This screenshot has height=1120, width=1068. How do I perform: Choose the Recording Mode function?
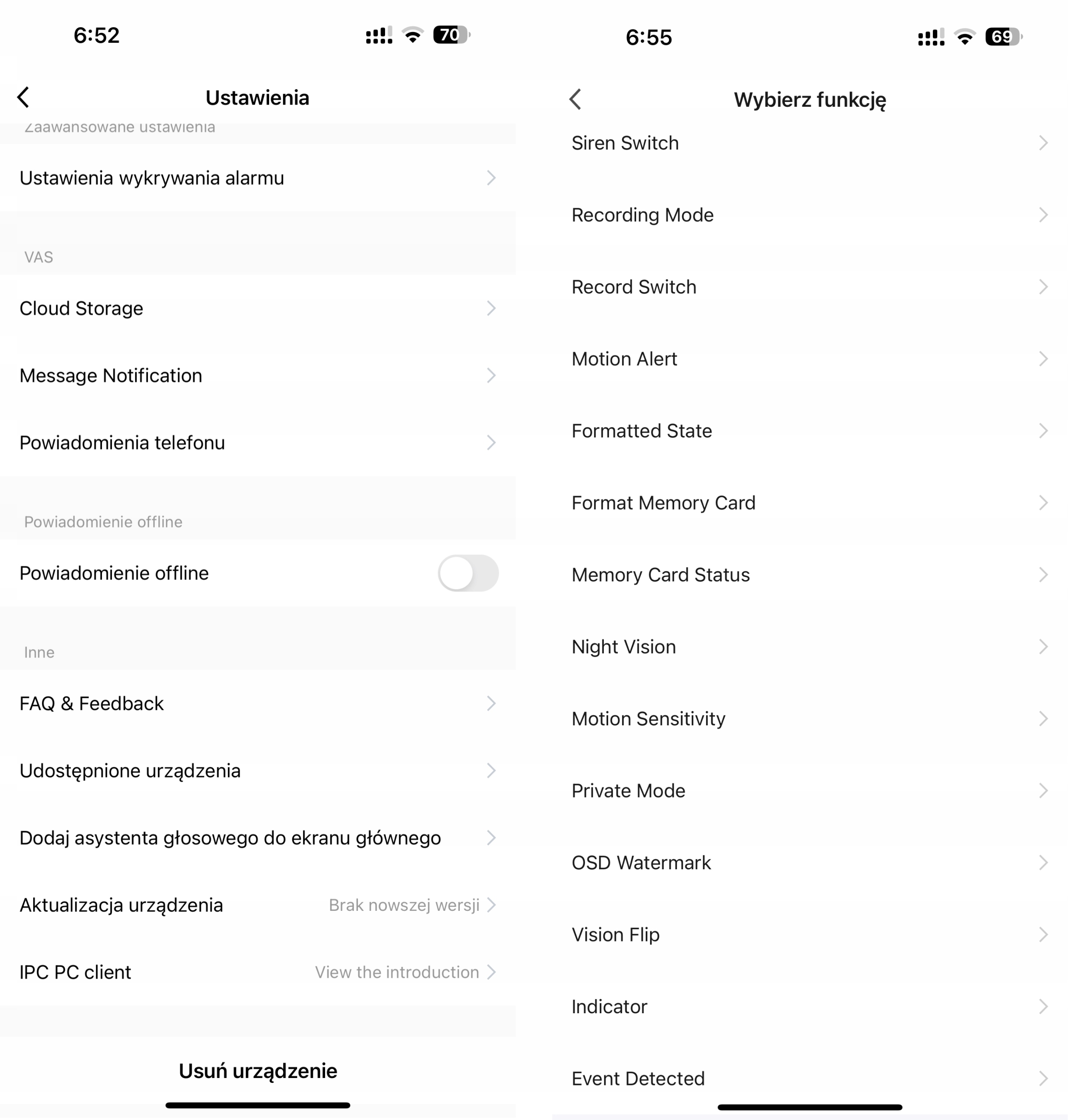pos(809,215)
